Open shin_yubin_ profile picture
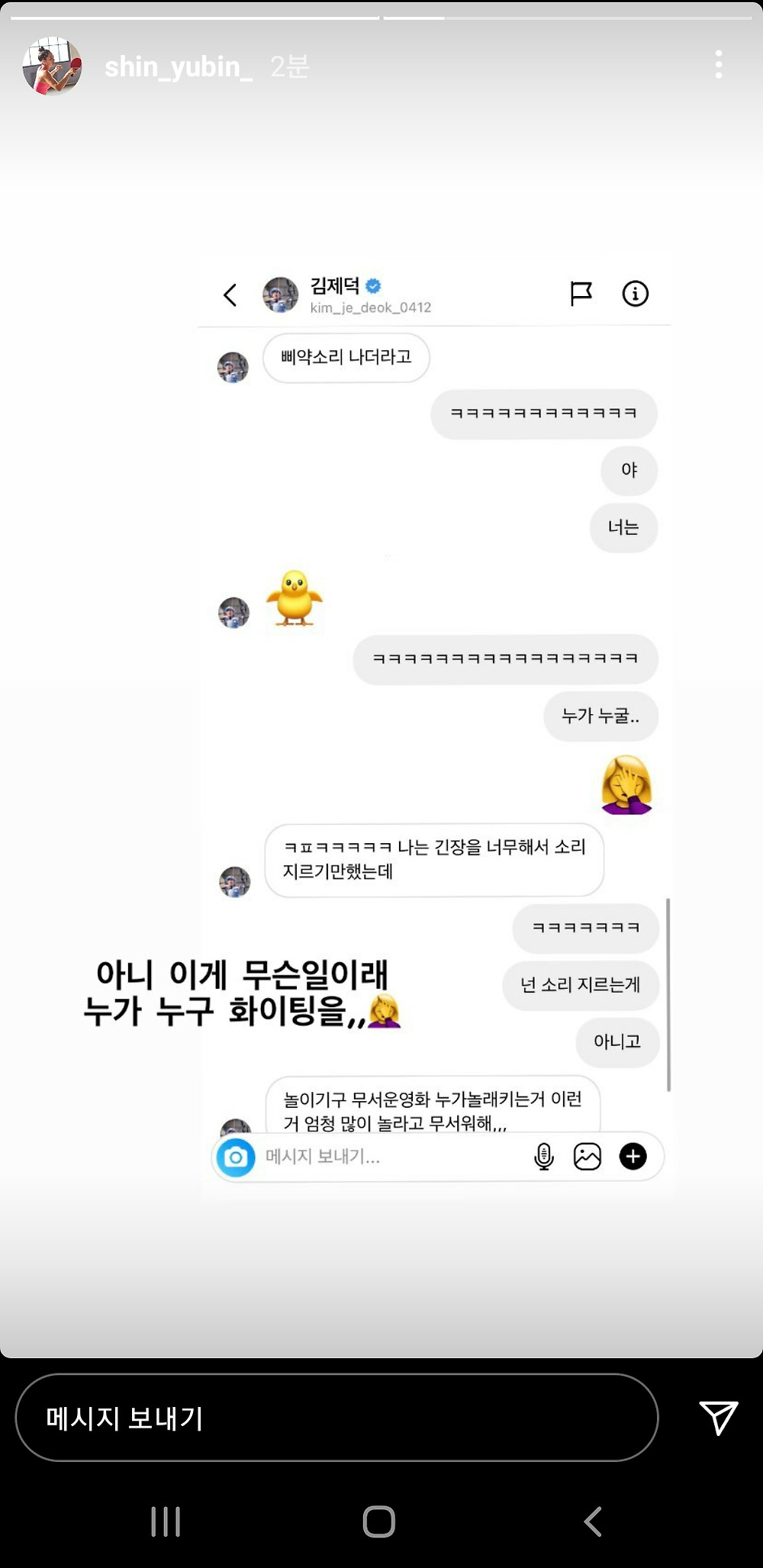This screenshot has height=1568, width=763. [x=52, y=66]
